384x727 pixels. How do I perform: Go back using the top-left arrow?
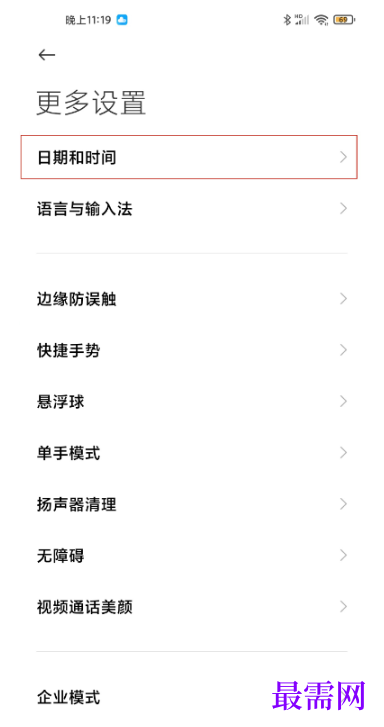pyautogui.click(x=47, y=55)
